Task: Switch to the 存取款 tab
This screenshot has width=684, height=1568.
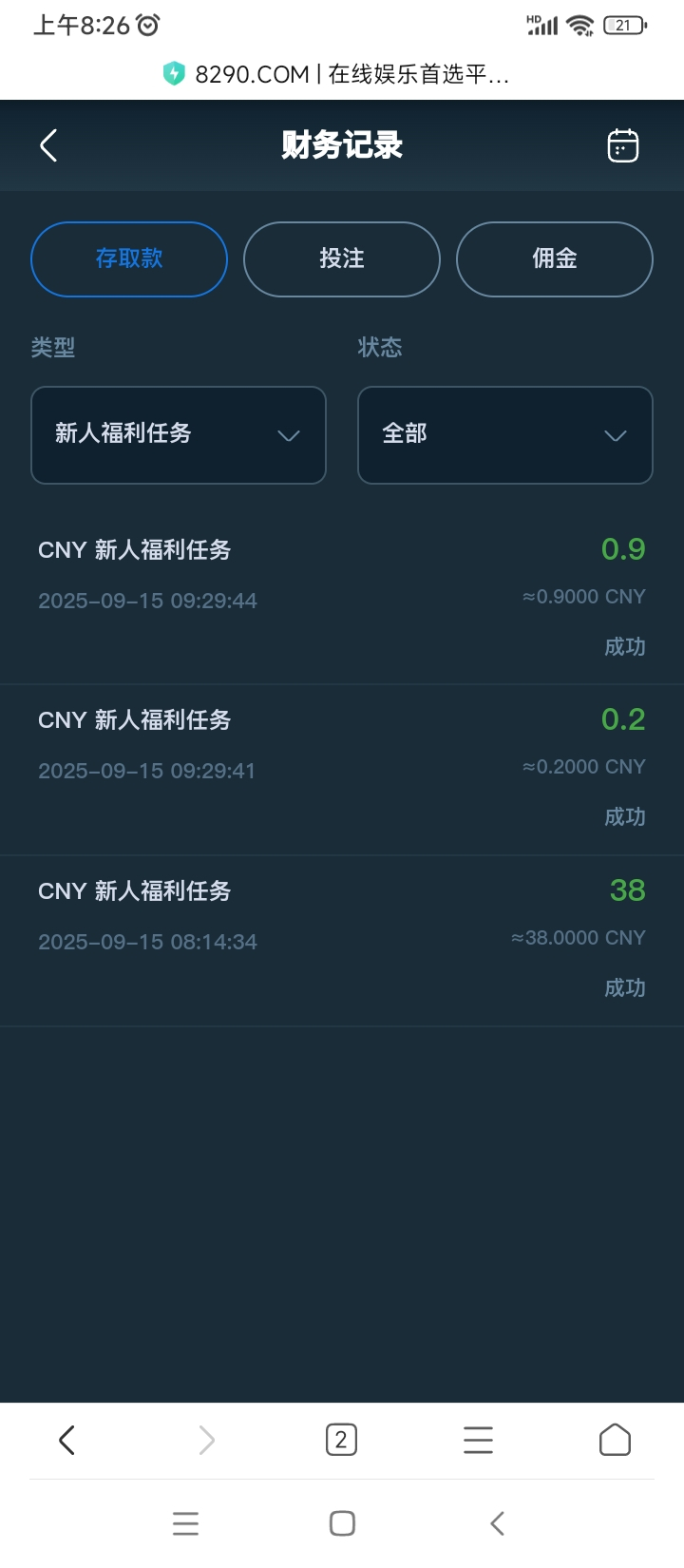Action: [129, 259]
